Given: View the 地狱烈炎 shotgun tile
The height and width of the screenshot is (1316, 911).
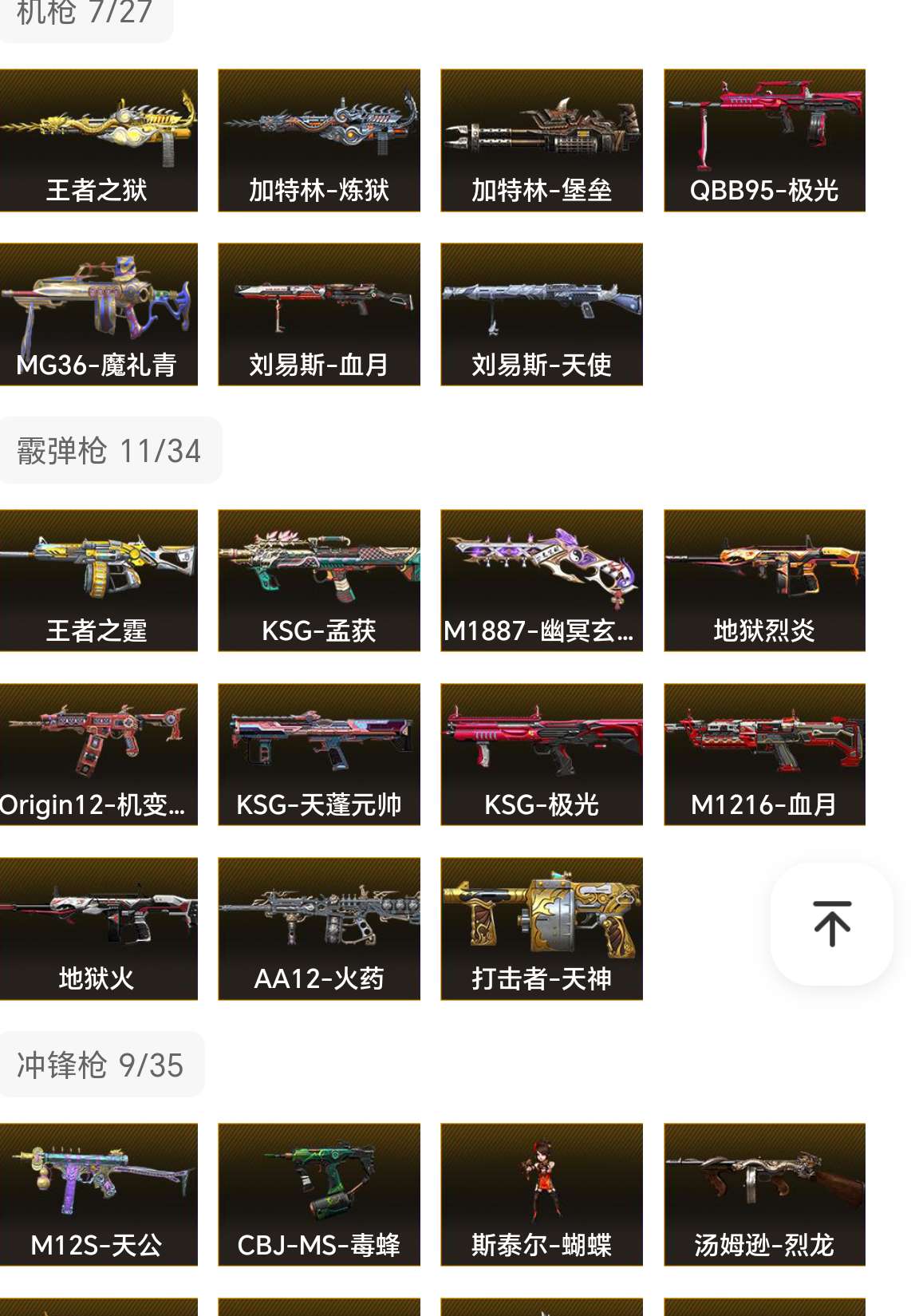Looking at the screenshot, I should tap(764, 580).
